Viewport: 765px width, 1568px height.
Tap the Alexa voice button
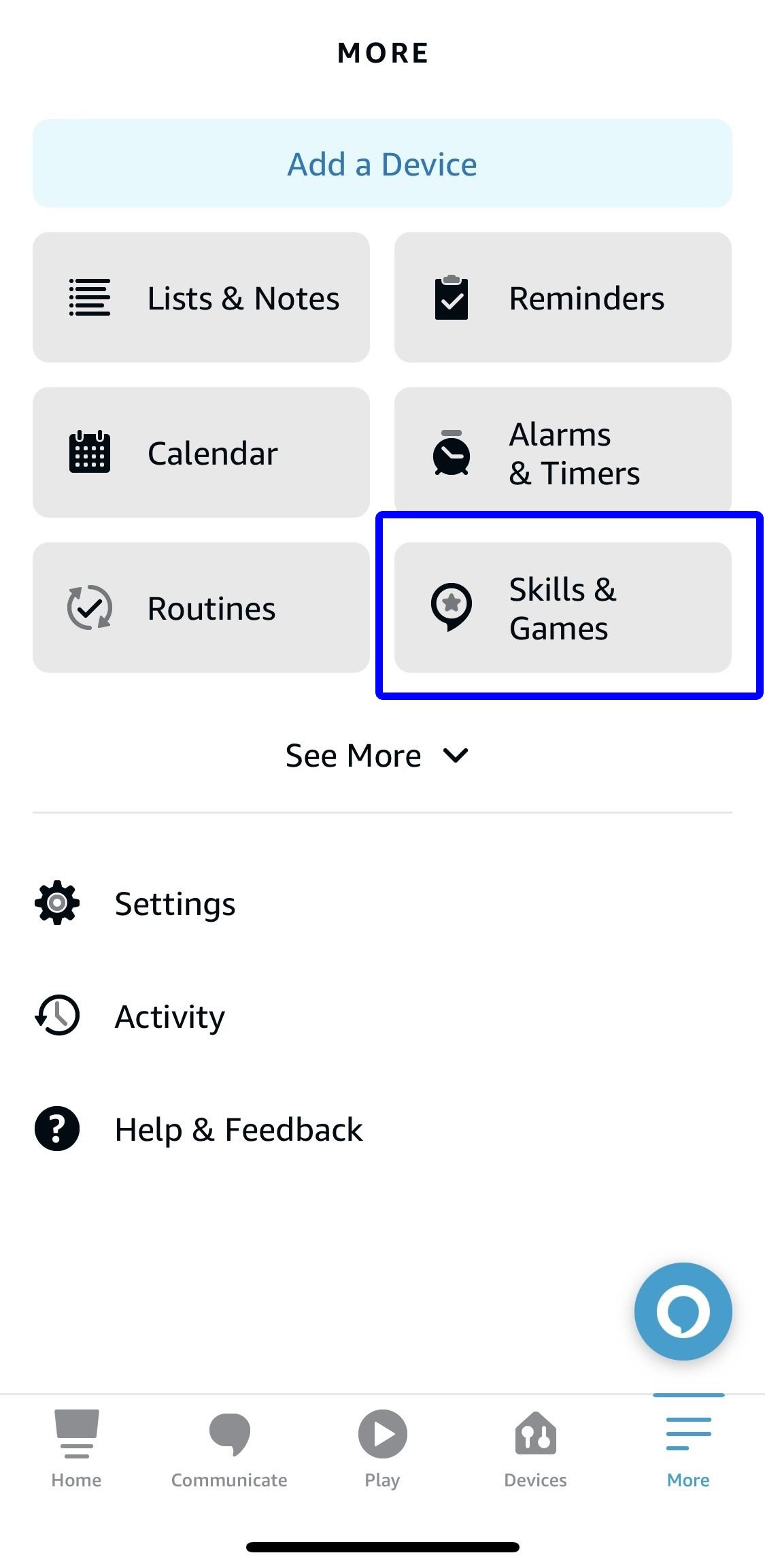[683, 1311]
